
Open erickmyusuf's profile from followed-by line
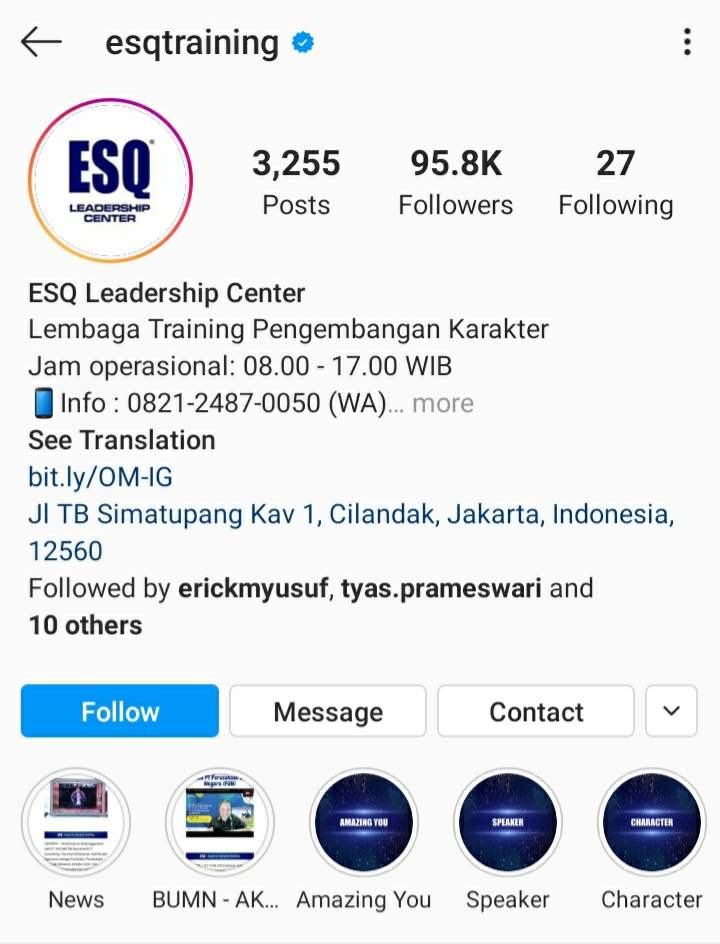pos(252,588)
